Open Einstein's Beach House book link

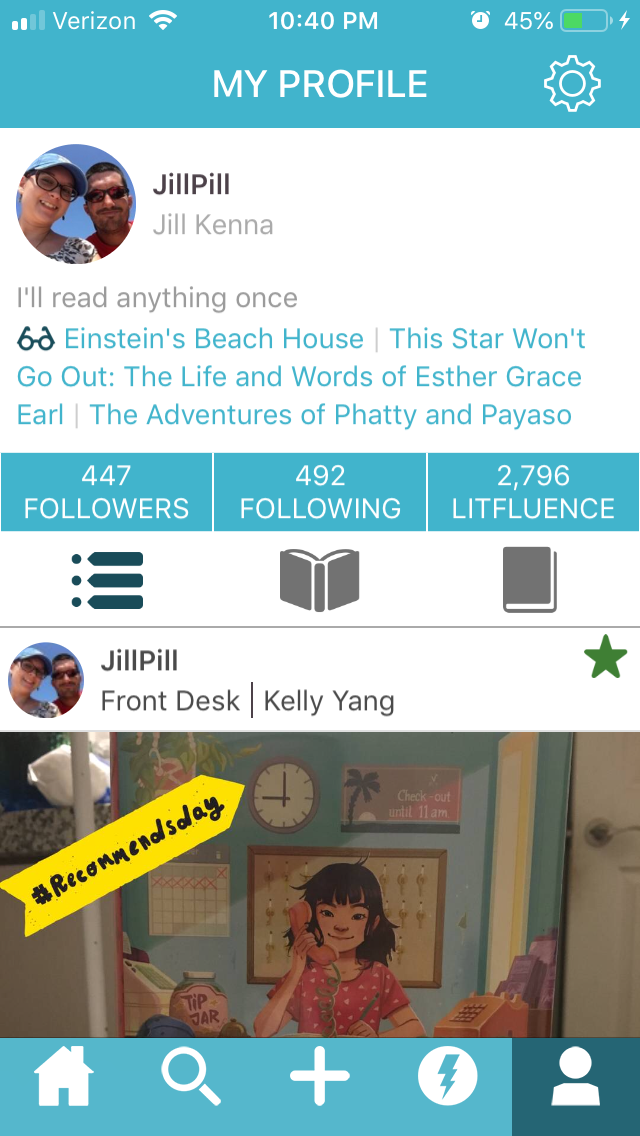point(213,339)
